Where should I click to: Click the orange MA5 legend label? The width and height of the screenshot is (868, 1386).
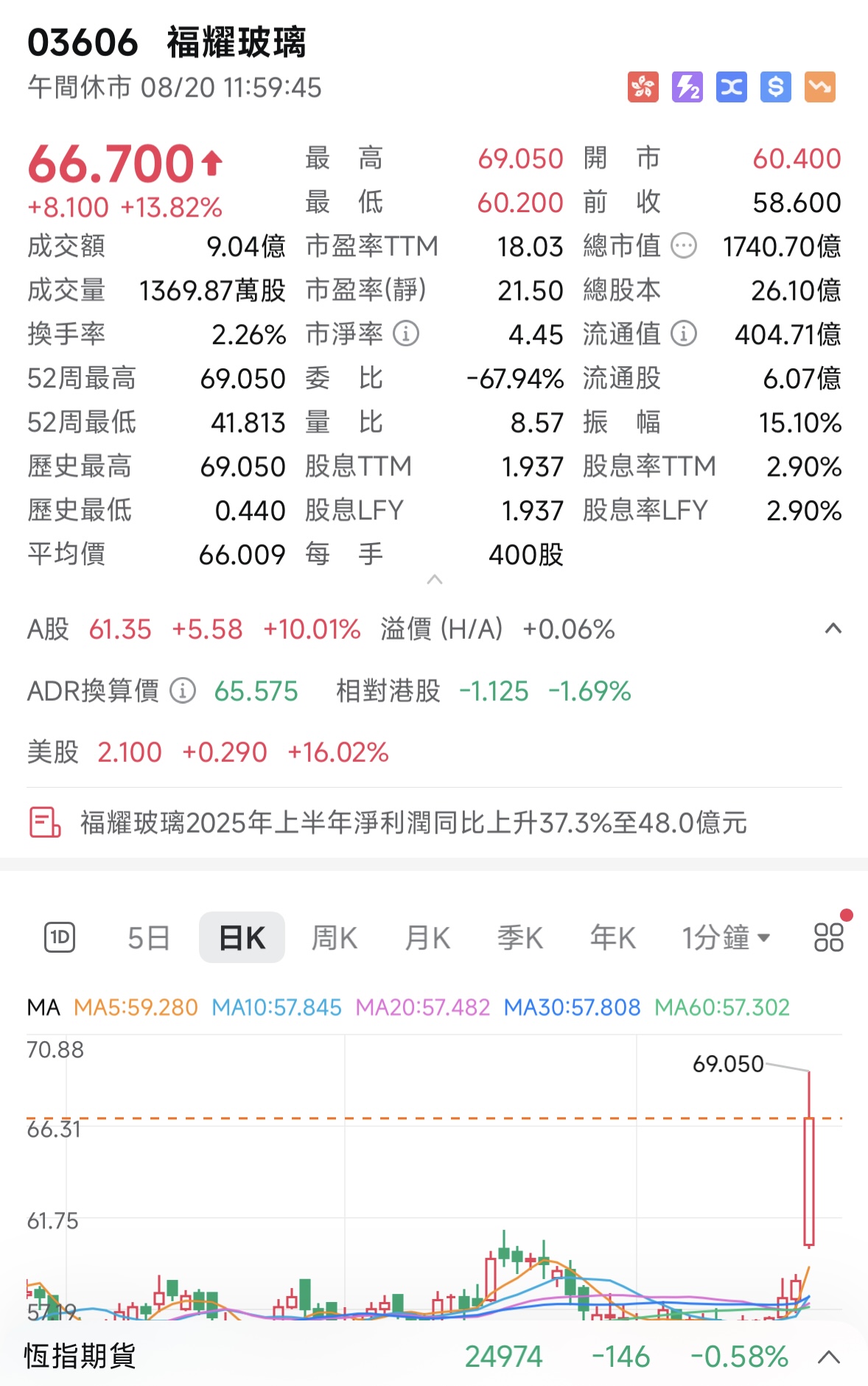(133, 1007)
